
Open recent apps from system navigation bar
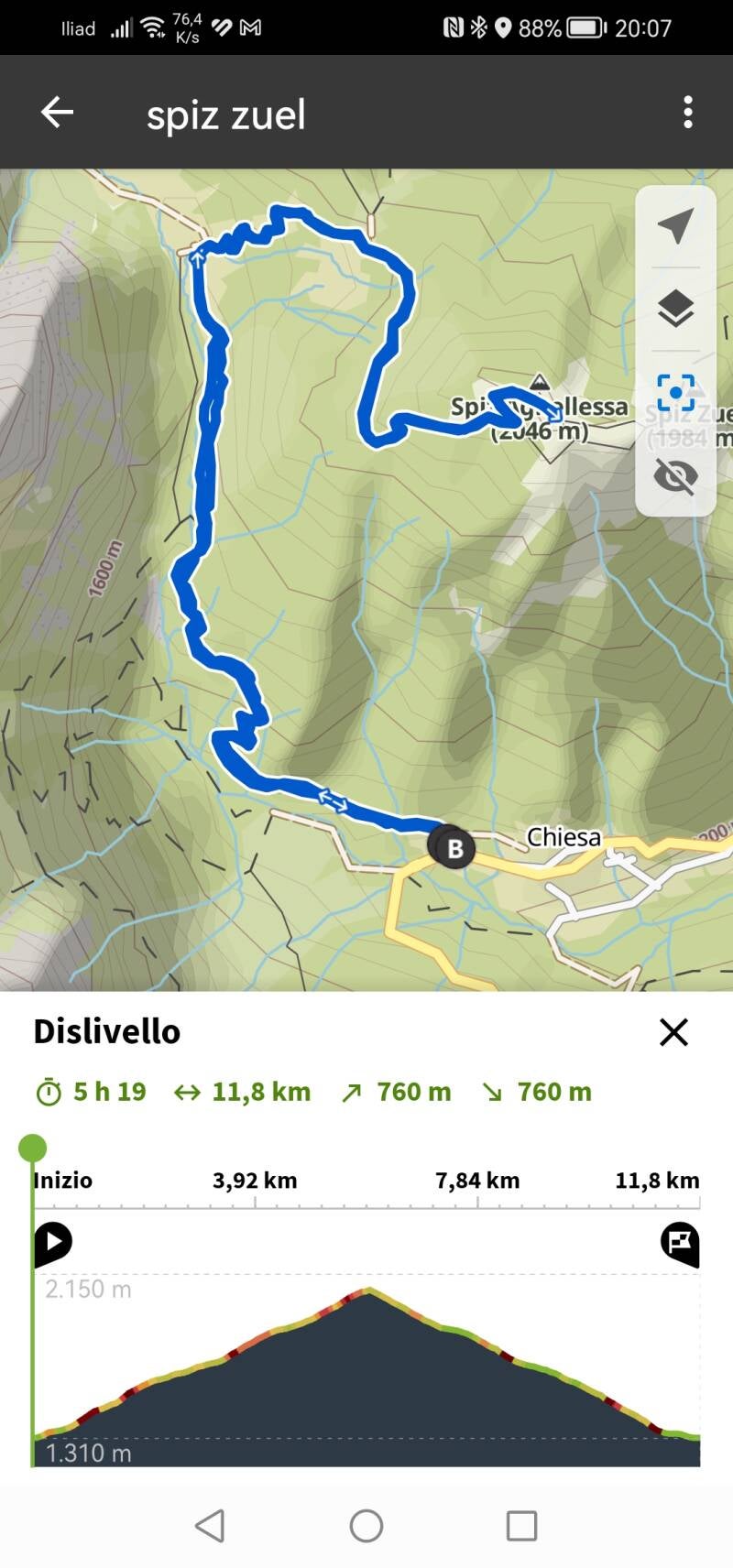click(x=521, y=1526)
